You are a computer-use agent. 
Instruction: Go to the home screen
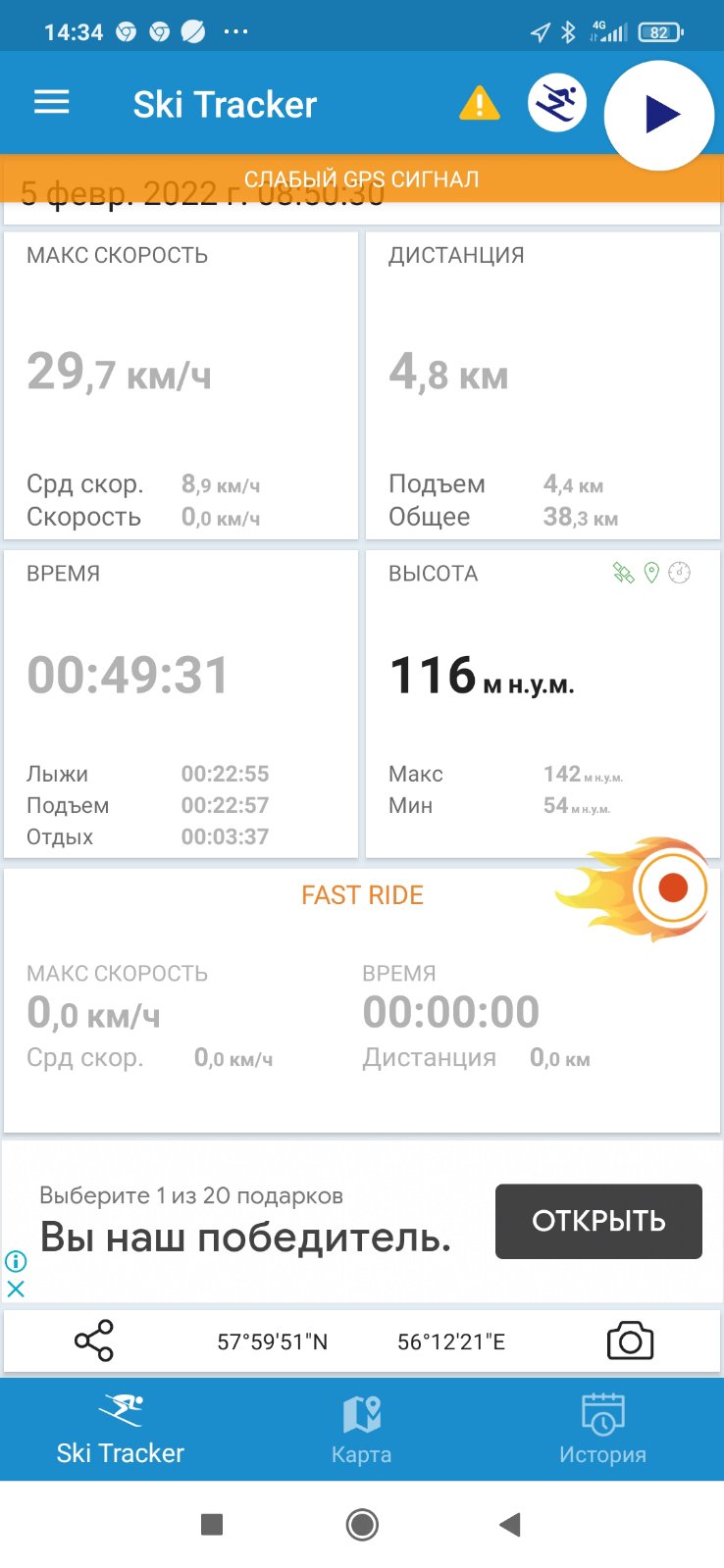click(362, 1524)
